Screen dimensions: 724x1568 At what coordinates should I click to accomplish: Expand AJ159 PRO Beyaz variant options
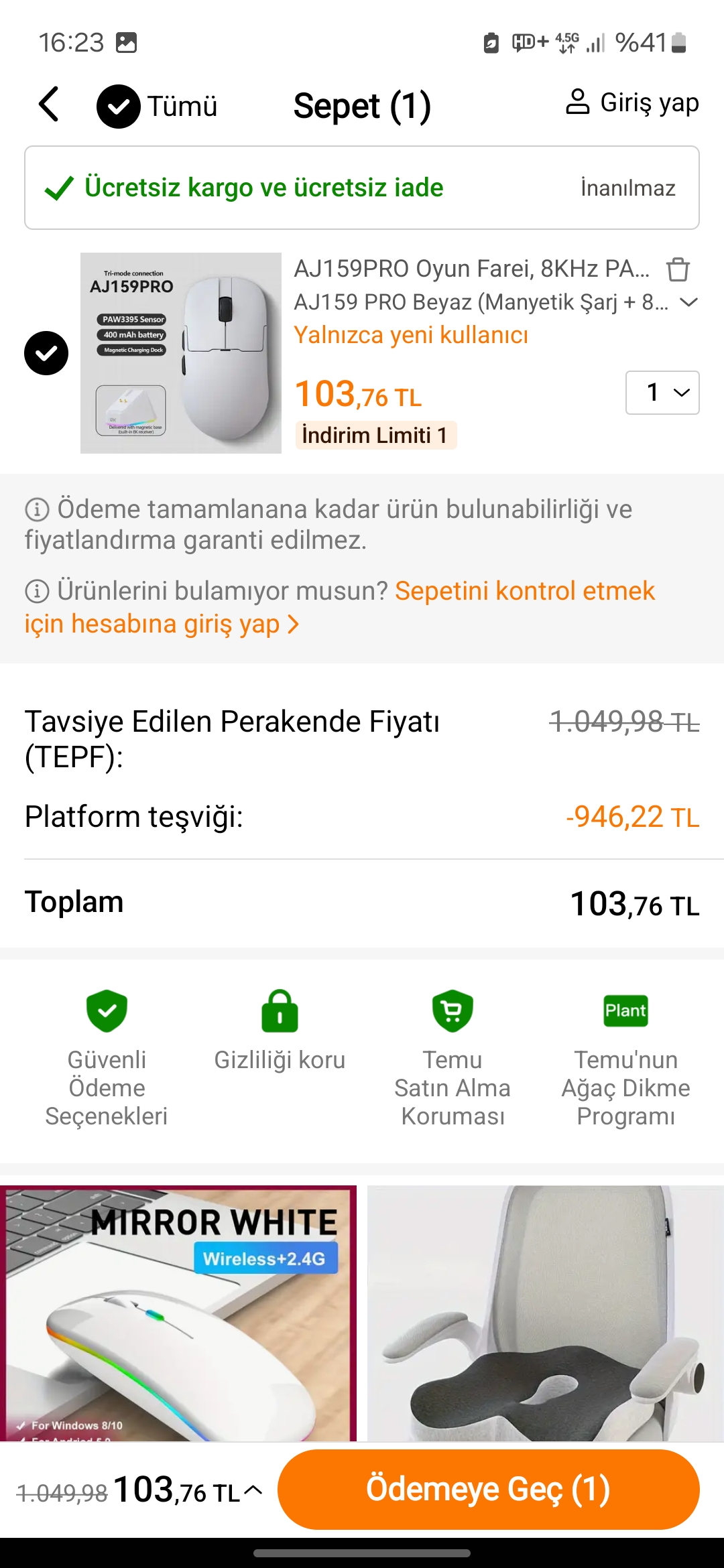click(688, 302)
